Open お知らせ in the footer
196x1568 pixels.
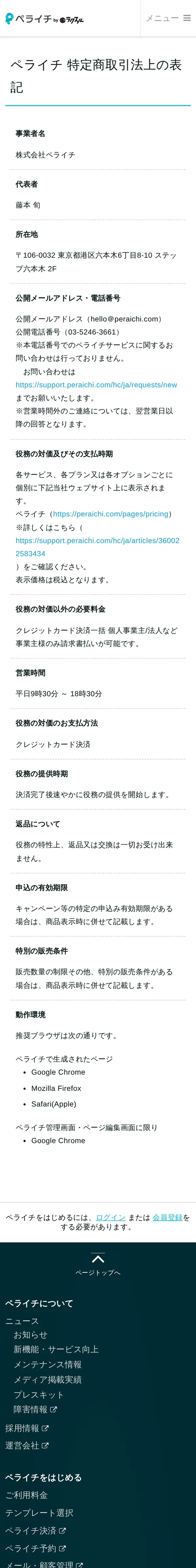coord(30,1335)
